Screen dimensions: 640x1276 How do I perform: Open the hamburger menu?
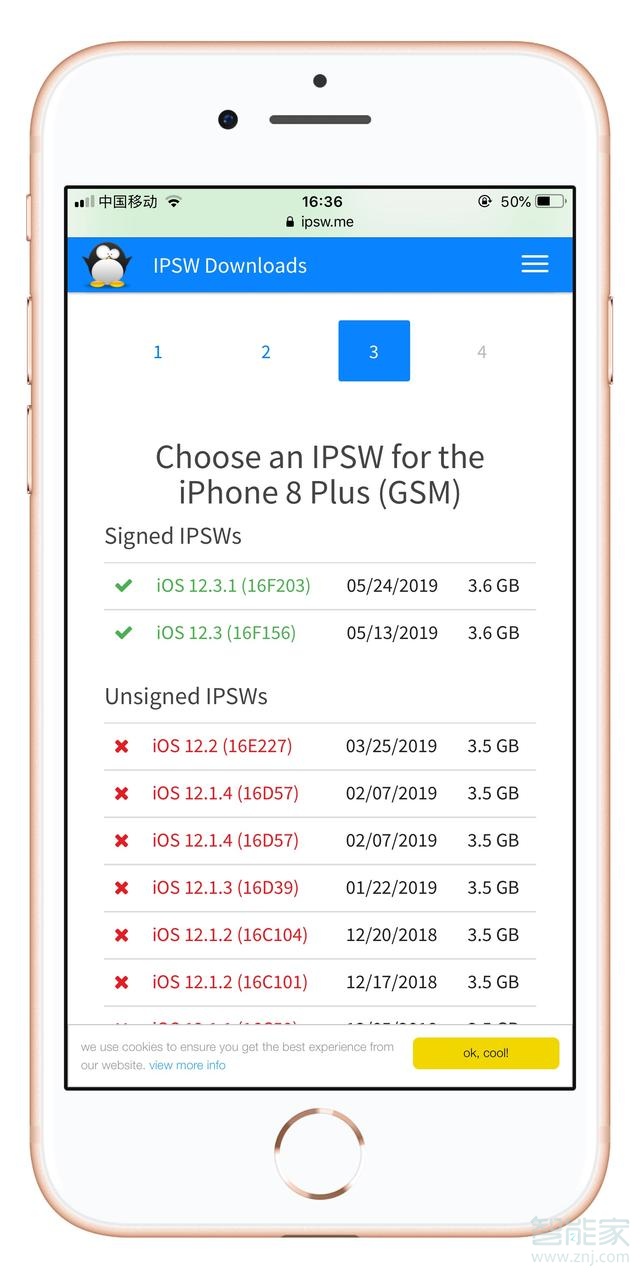(535, 264)
